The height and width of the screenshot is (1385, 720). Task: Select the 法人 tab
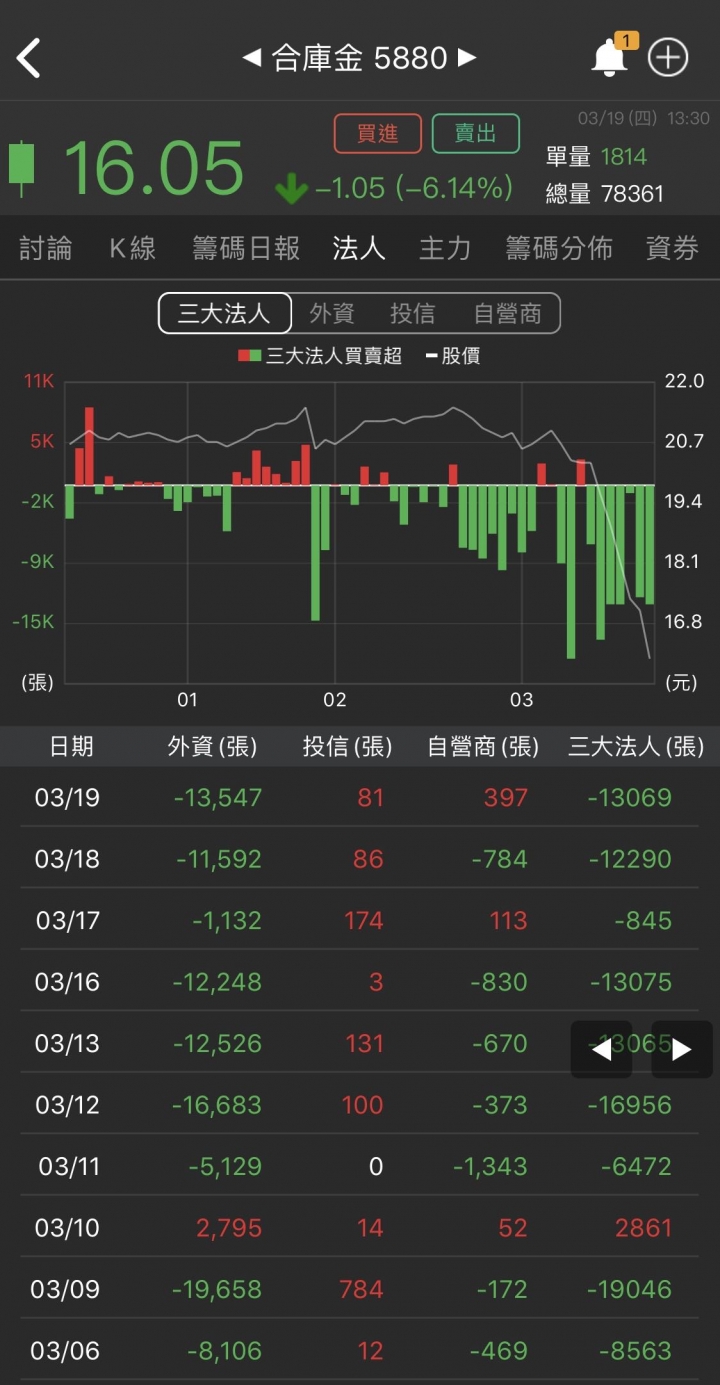tap(359, 248)
